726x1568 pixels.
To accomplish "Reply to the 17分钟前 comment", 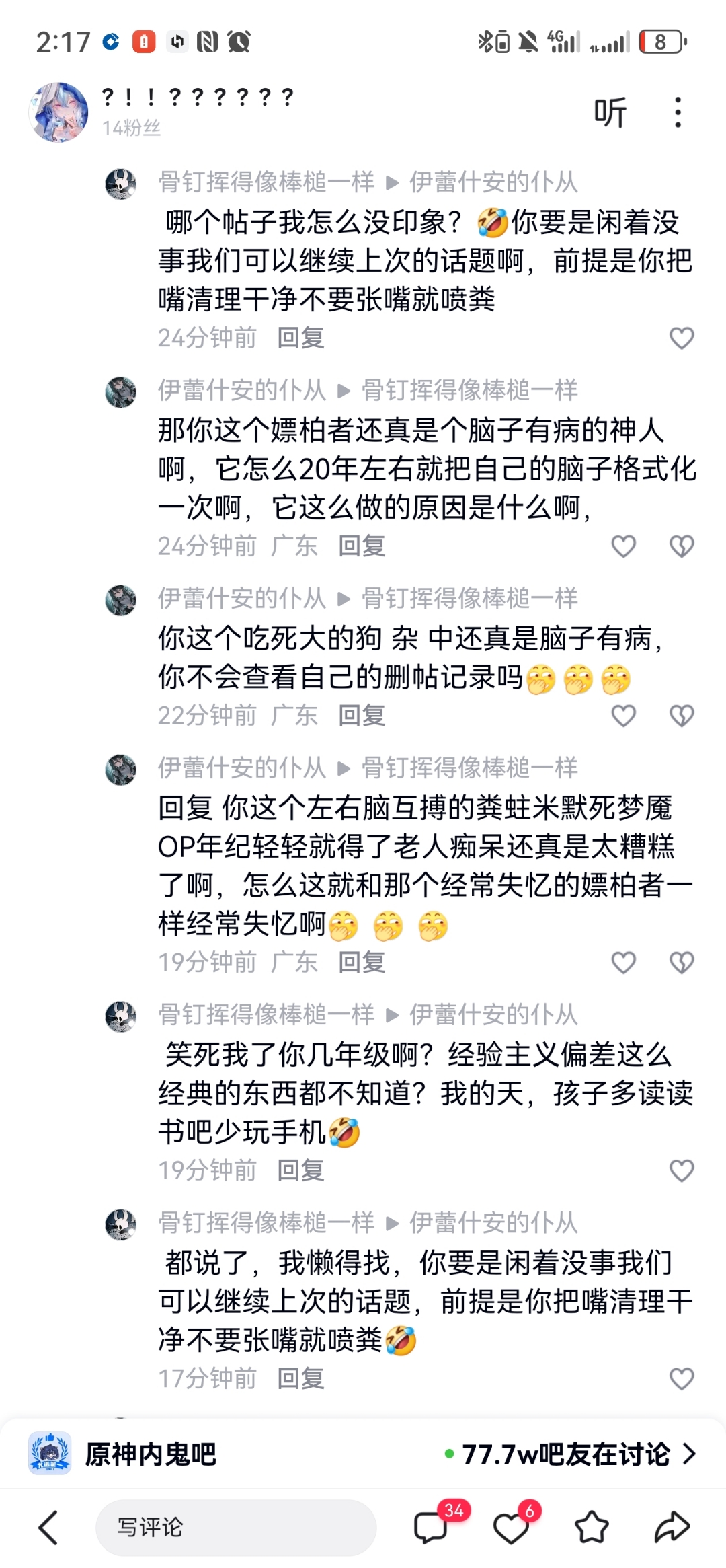I will (x=300, y=1379).
